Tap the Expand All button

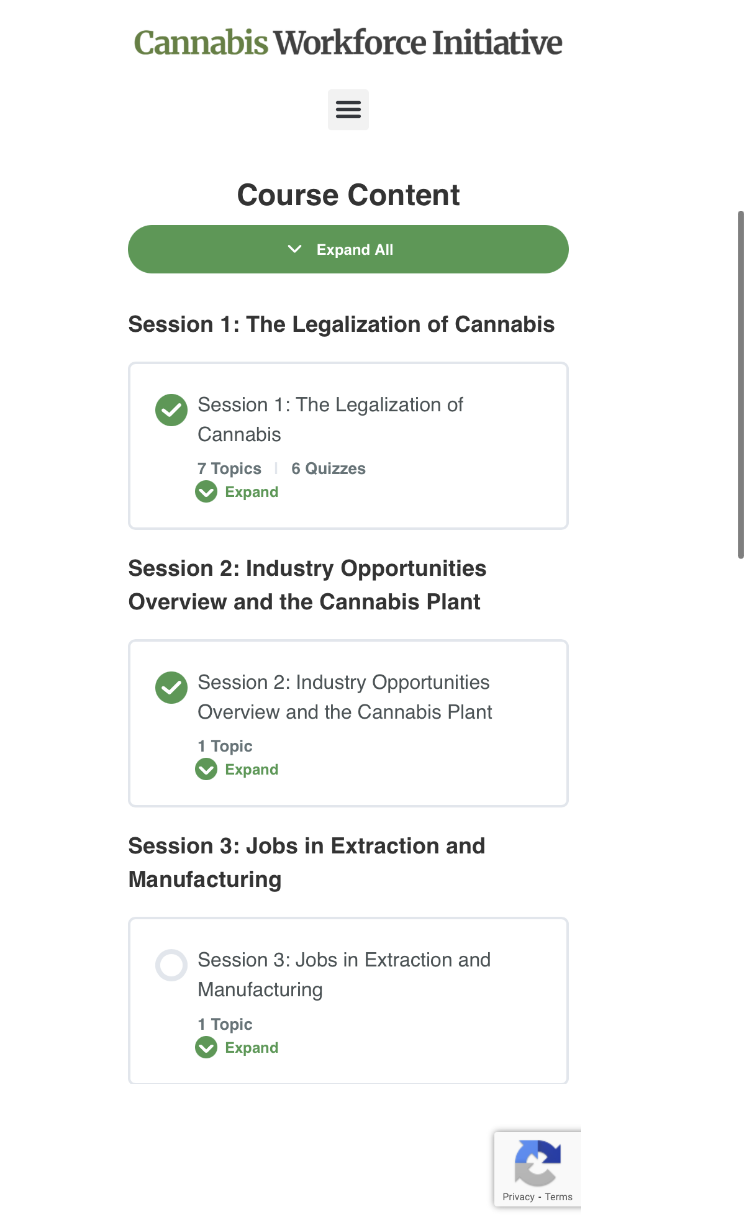click(348, 249)
